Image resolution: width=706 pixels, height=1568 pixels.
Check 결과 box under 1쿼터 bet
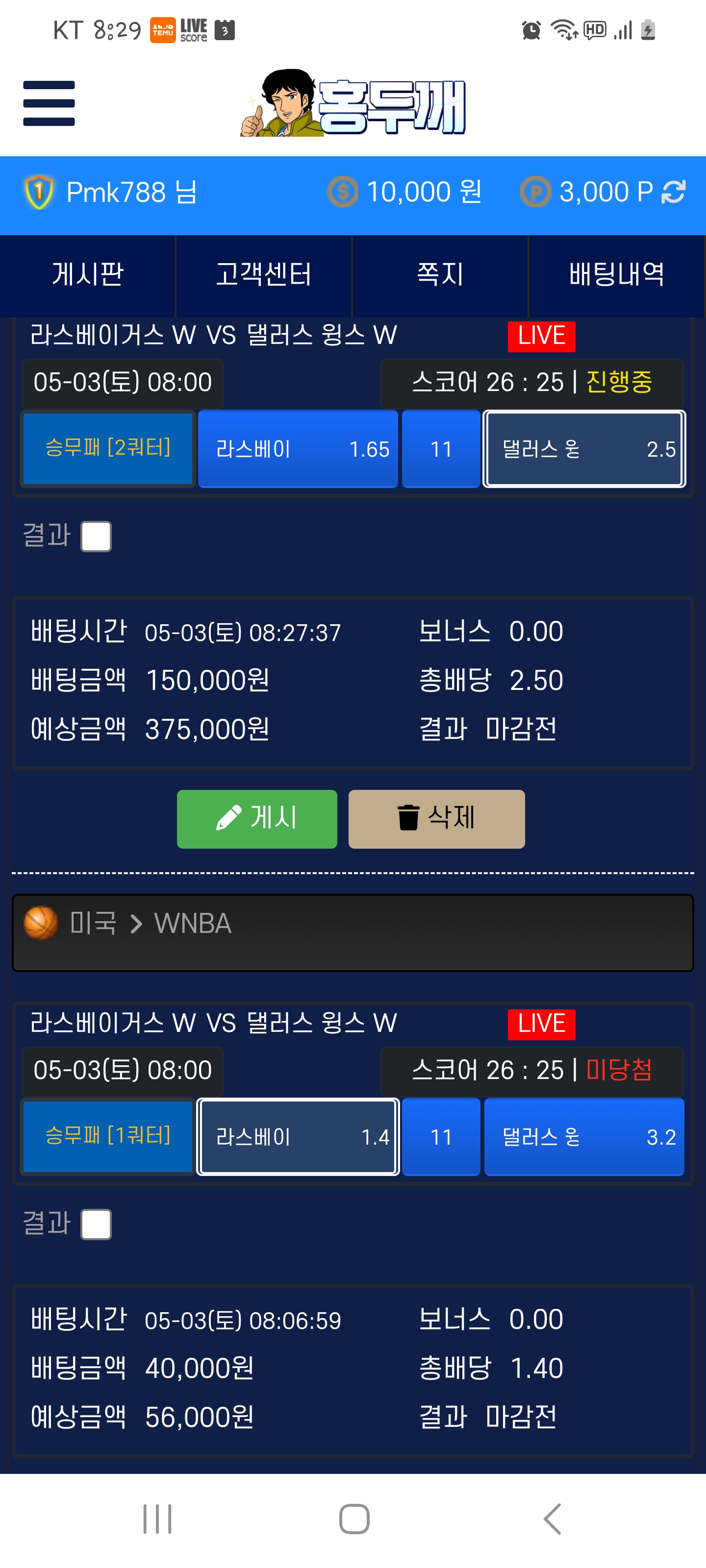(96, 1224)
